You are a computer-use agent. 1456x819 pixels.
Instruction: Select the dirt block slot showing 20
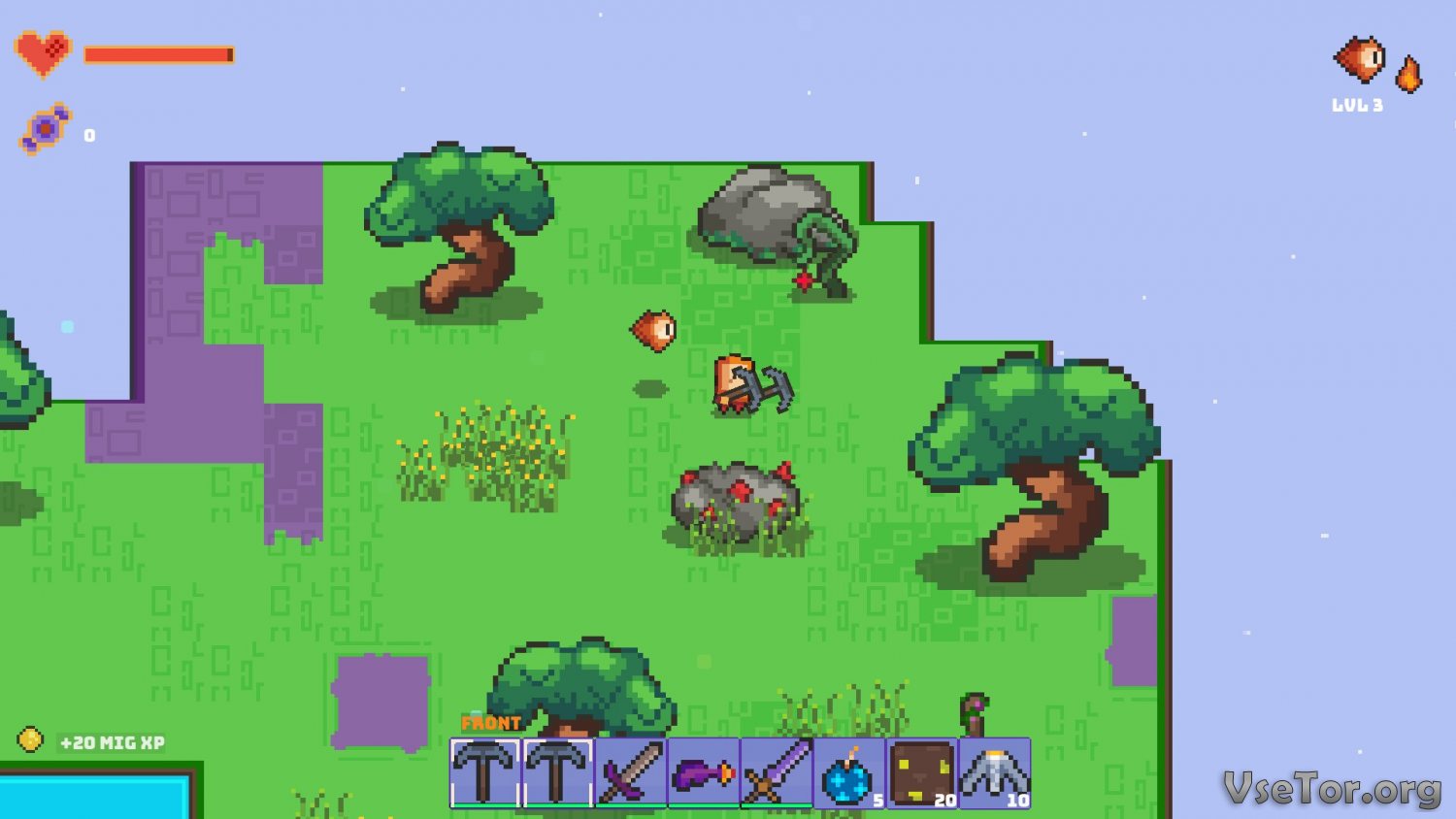(922, 773)
